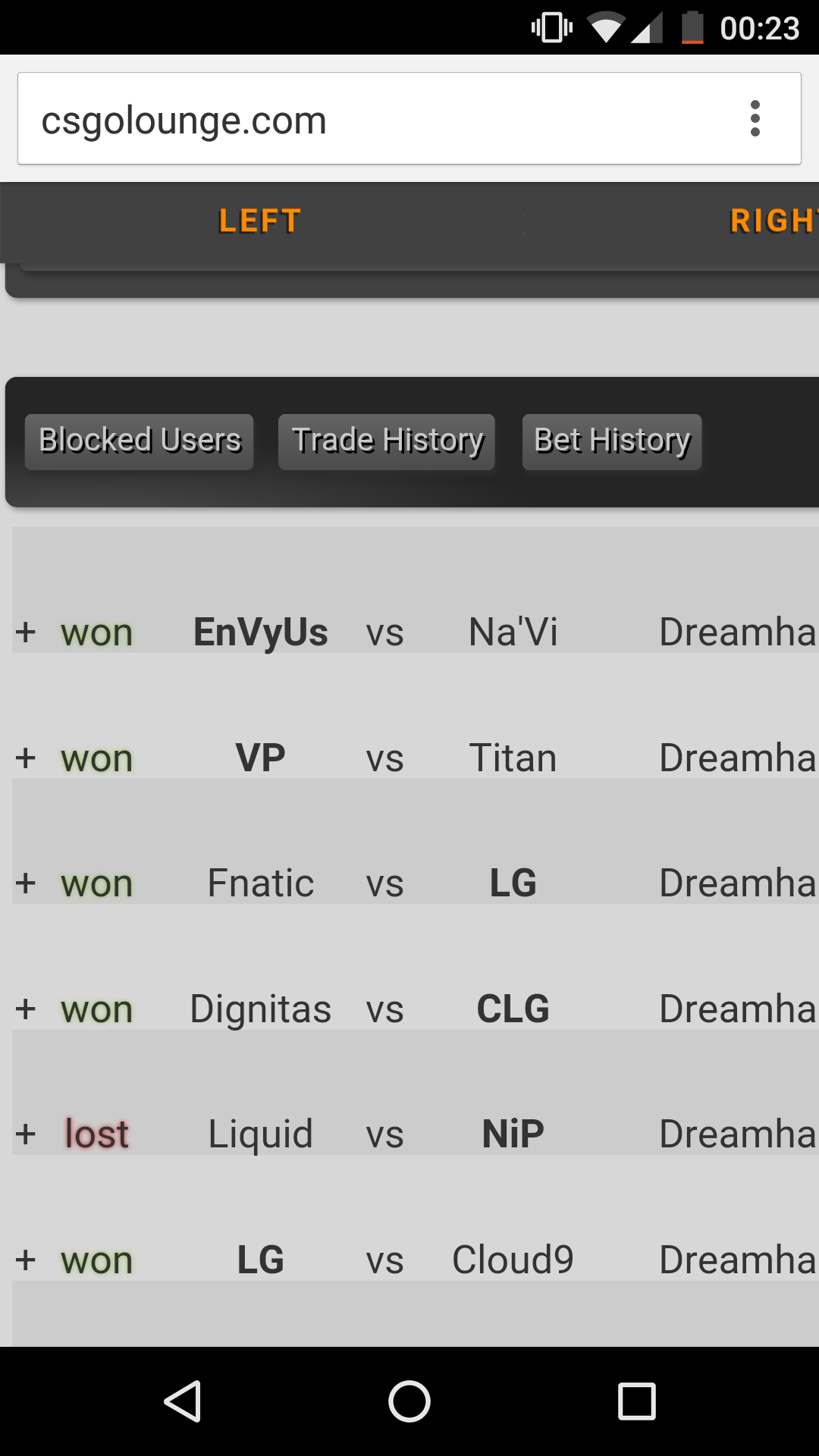Expand the Dignitas vs CLG bet
The height and width of the screenshot is (1456, 819).
26,1009
